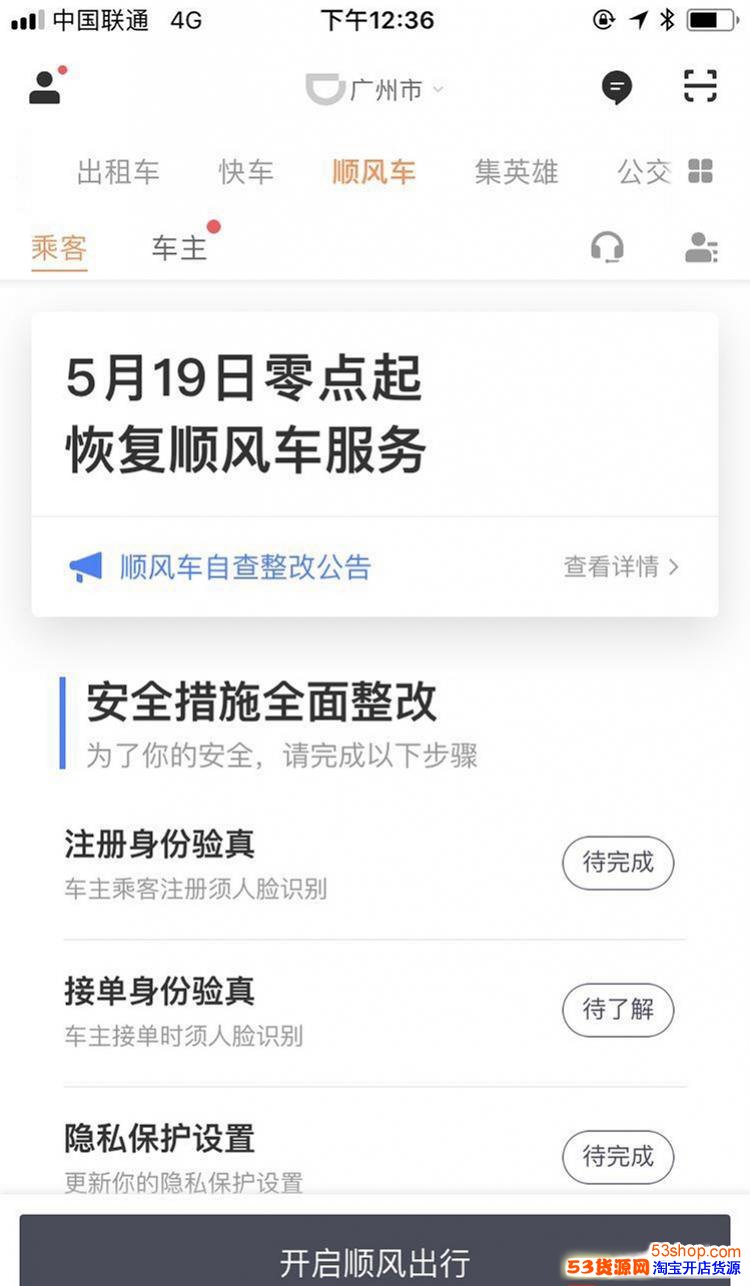Screen dimensions: 750x1286
Task: Switch to the 车主 tab
Action: click(x=177, y=246)
